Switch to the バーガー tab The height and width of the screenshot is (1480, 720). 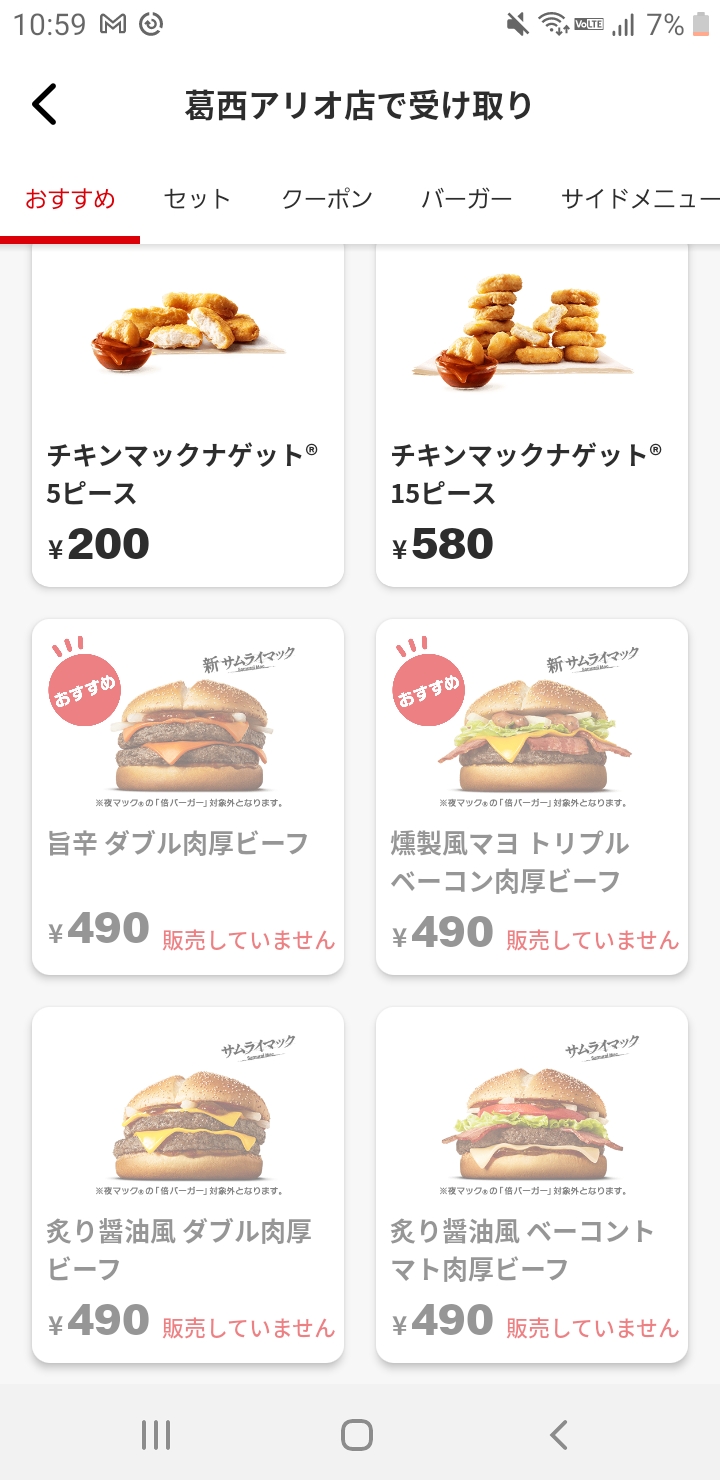coord(467,199)
